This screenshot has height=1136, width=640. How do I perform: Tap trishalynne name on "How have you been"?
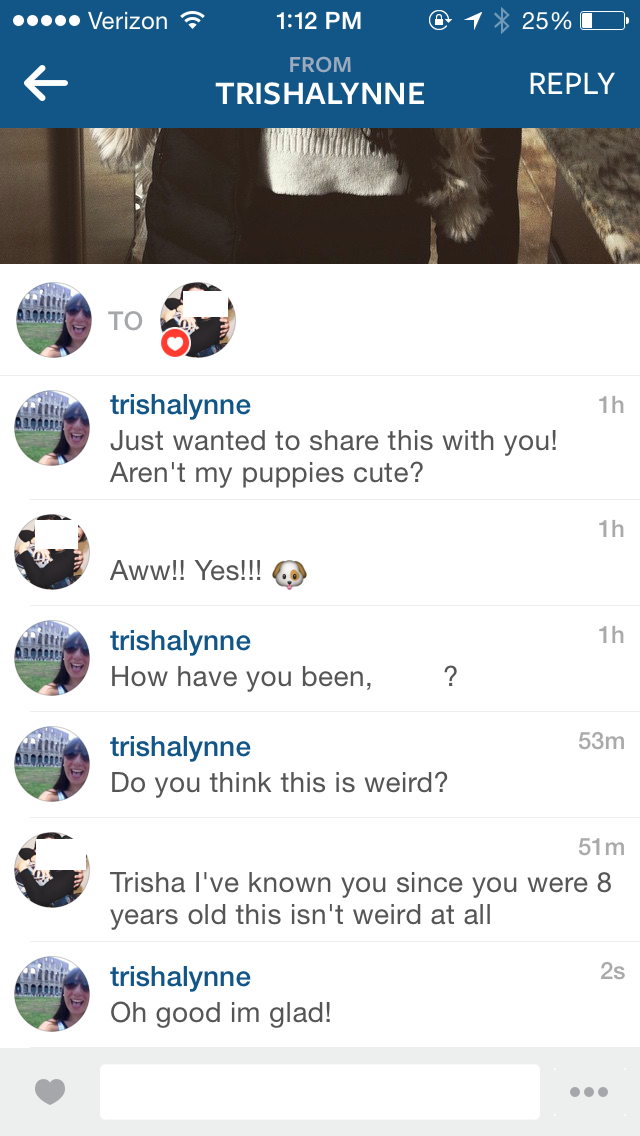click(x=180, y=641)
